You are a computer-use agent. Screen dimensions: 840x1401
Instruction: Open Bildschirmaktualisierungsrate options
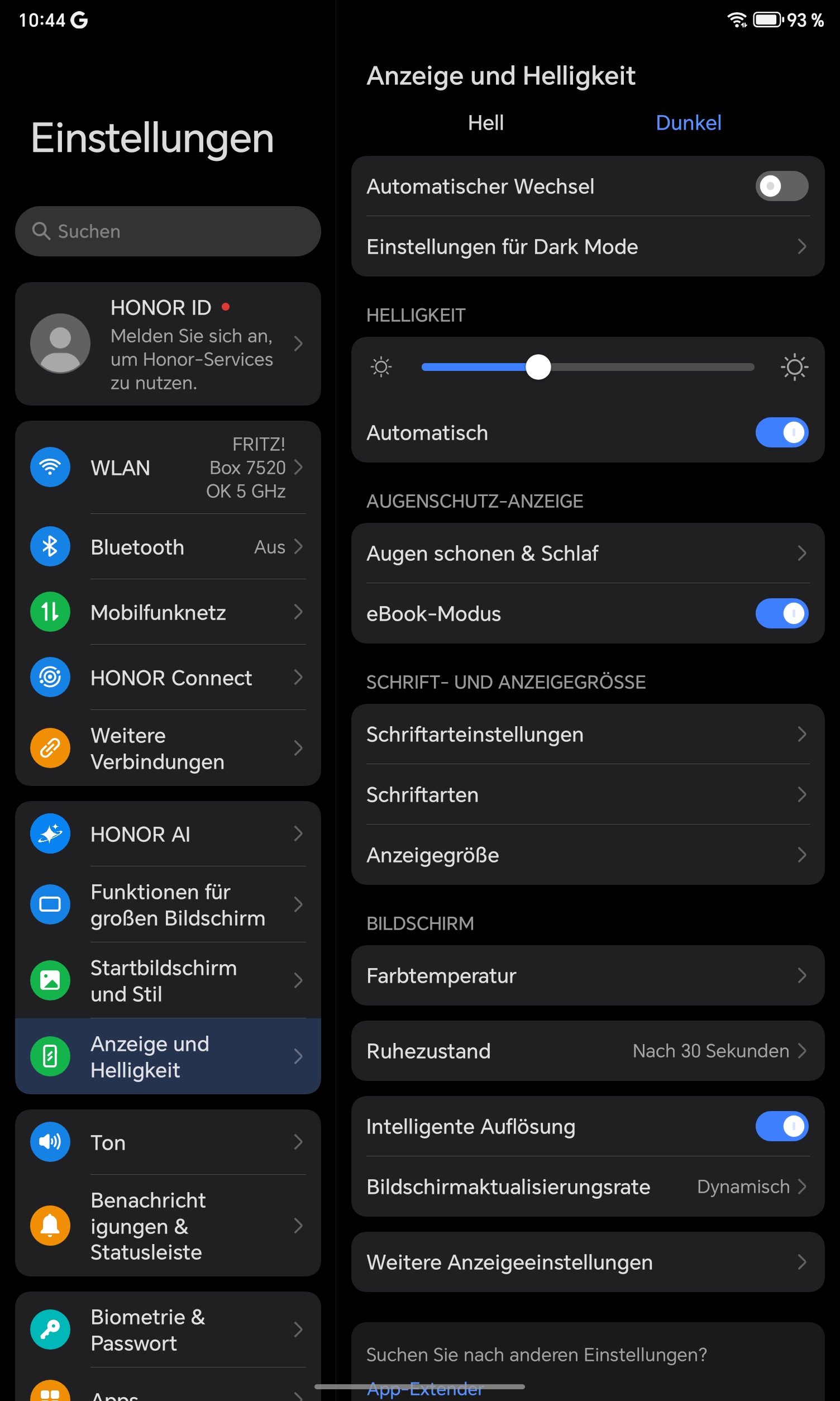(x=588, y=1186)
